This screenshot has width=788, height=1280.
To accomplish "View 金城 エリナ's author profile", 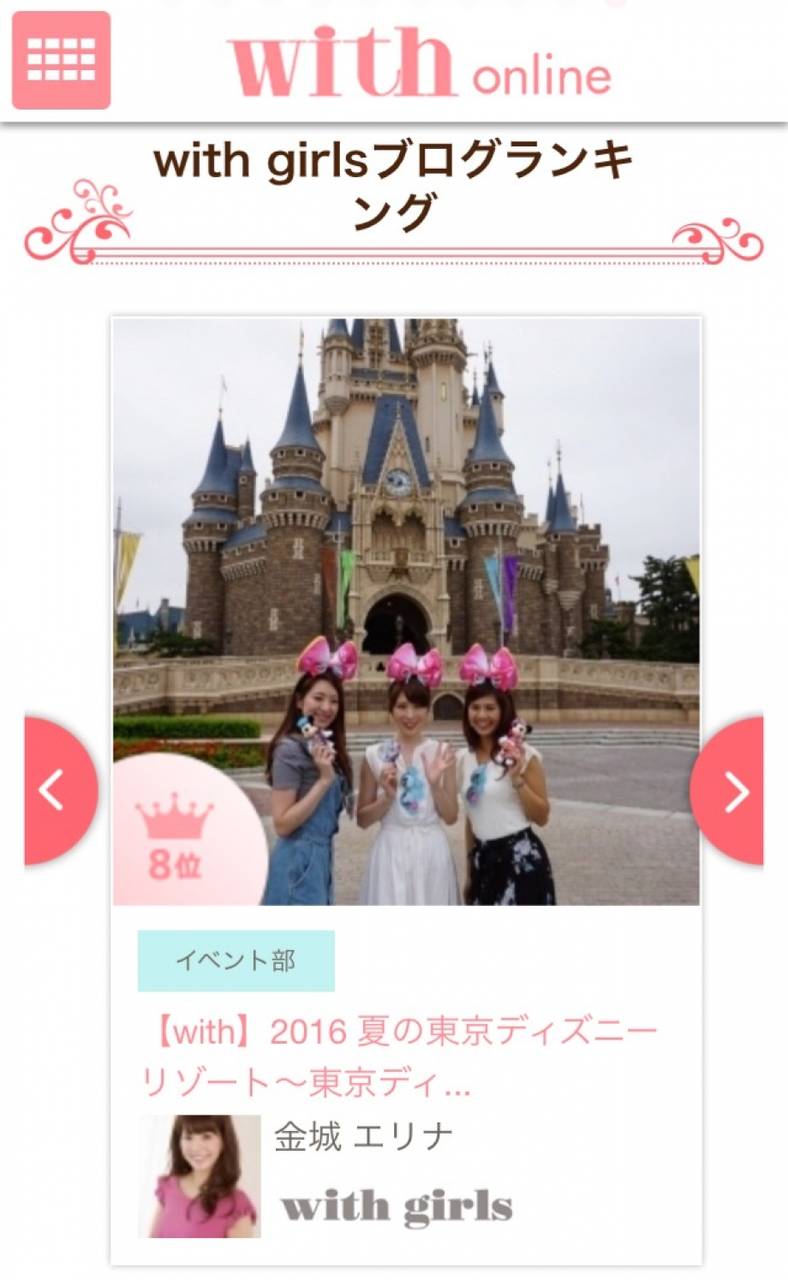I will (x=364, y=1136).
